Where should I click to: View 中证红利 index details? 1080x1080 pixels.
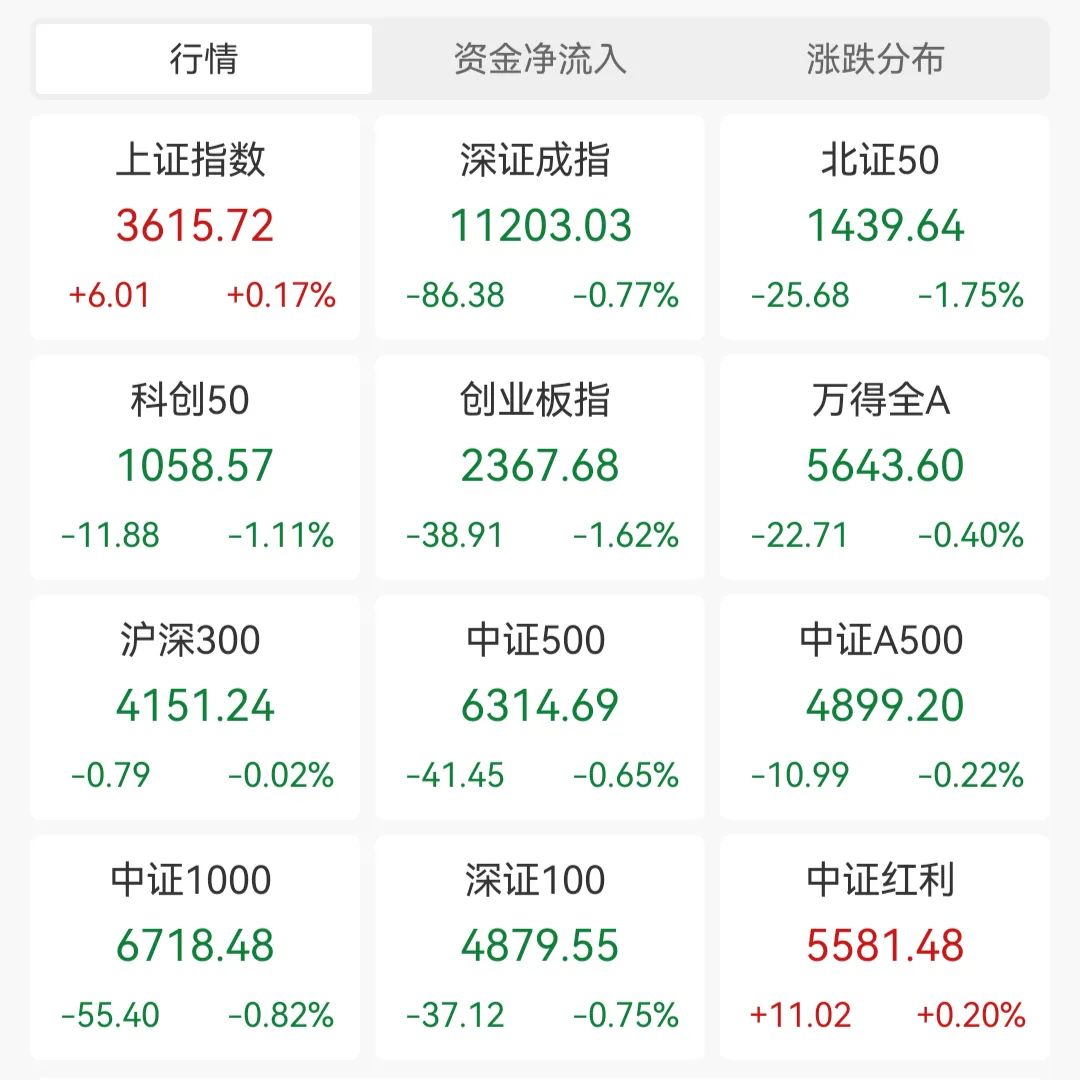[885, 947]
